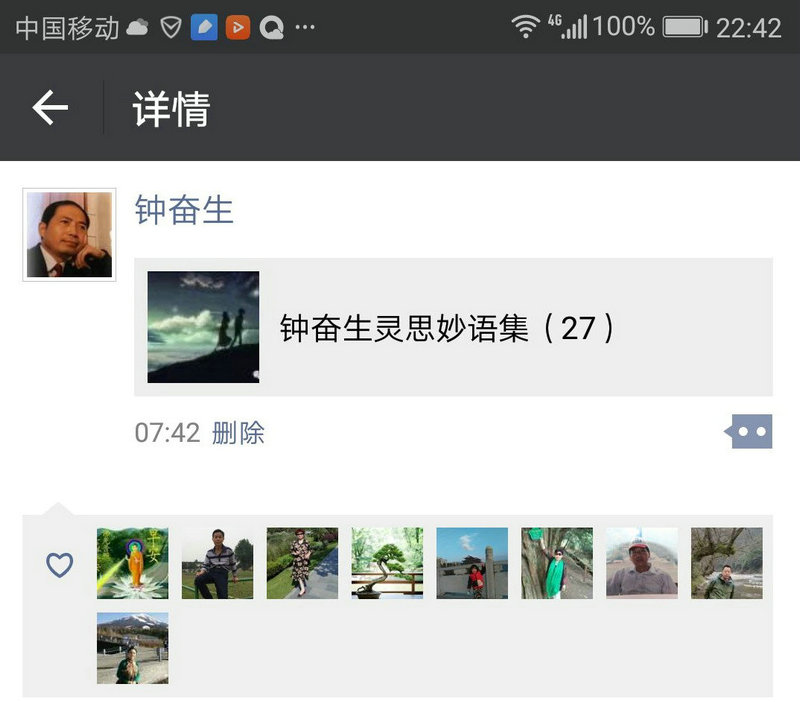Viewport: 800px width, 702px height.
Task: Open the liker with the snowy mountain avatar
Action: click(132, 648)
